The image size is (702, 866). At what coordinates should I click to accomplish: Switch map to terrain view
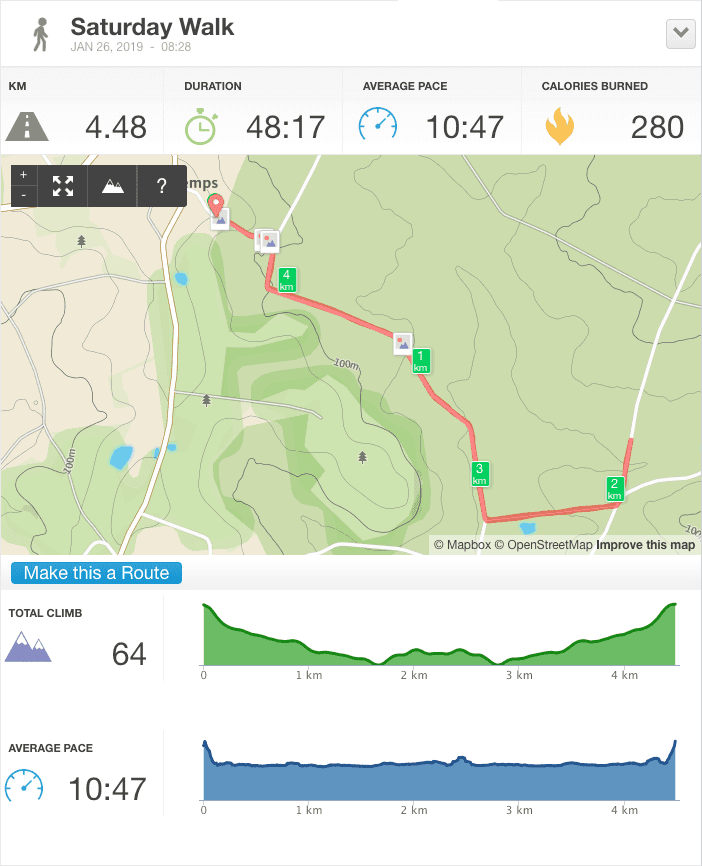113,186
